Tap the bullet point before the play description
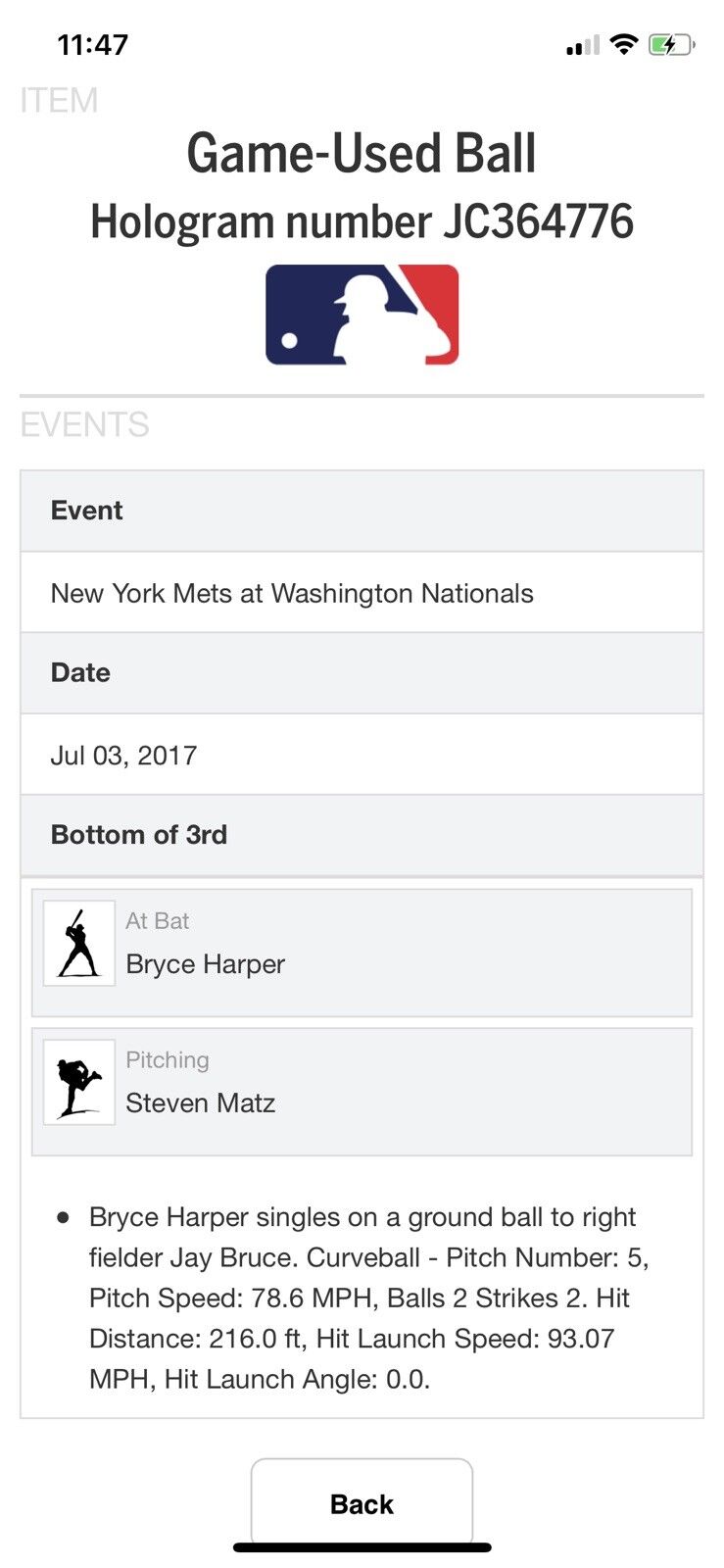This screenshot has width=724, height=1568. [x=65, y=1217]
